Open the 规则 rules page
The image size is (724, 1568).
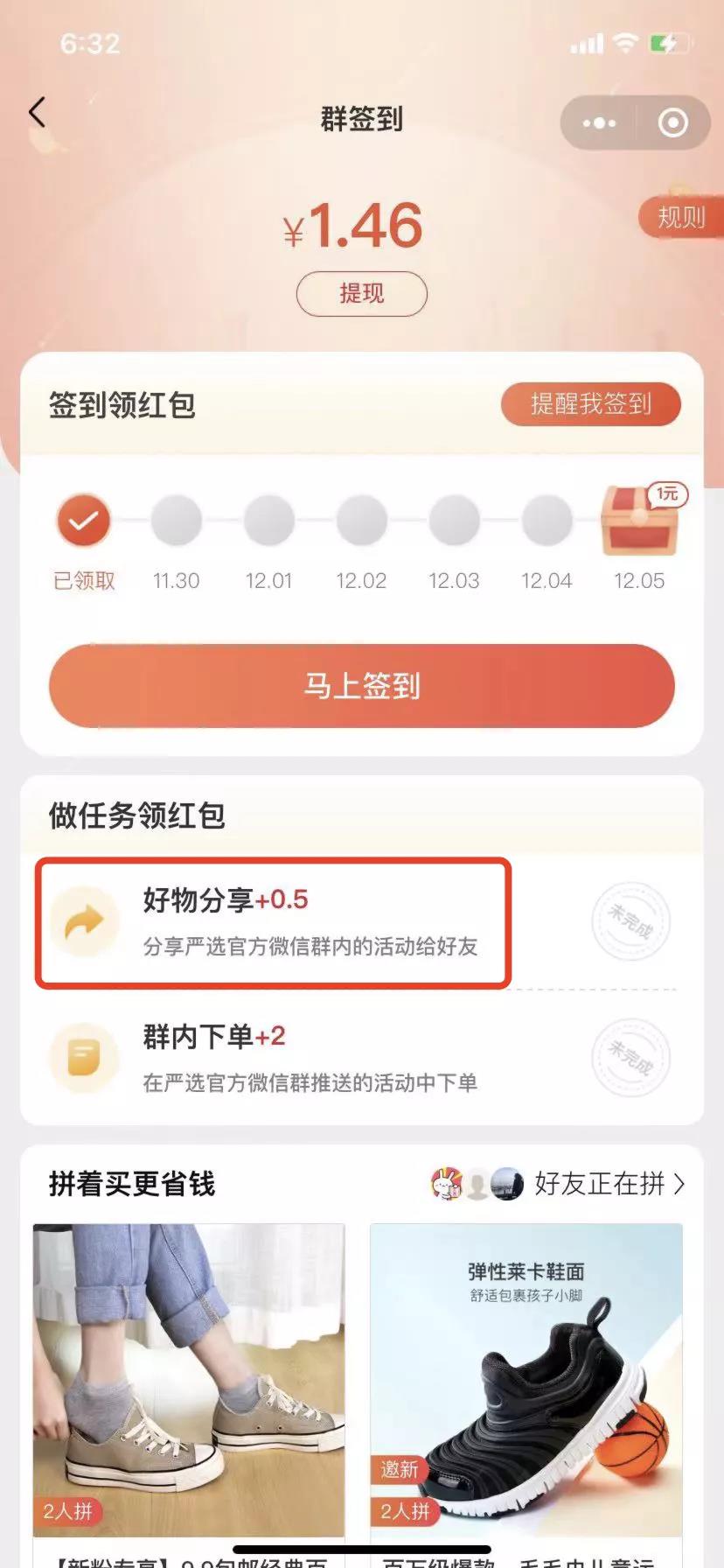pos(680,218)
